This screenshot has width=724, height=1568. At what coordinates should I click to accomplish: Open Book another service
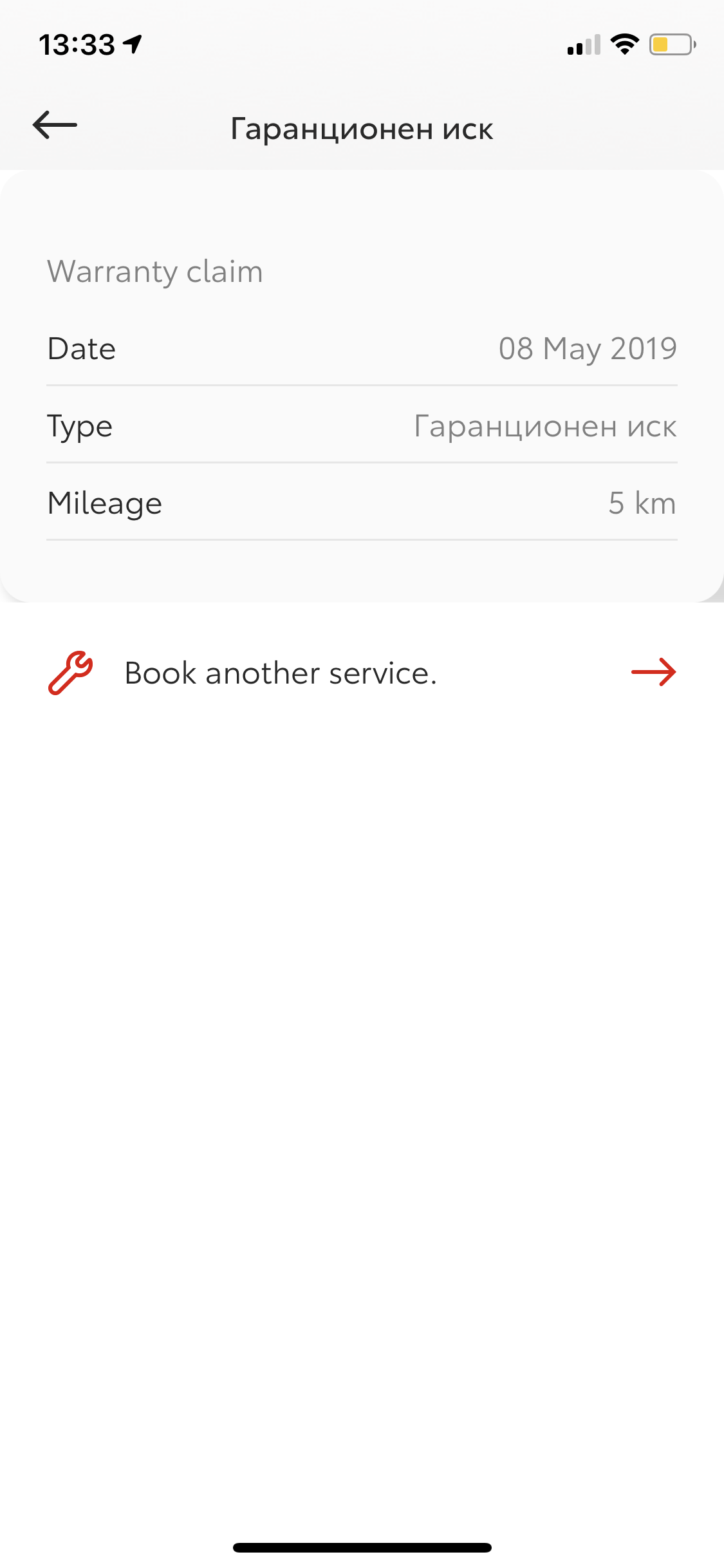coord(362,673)
